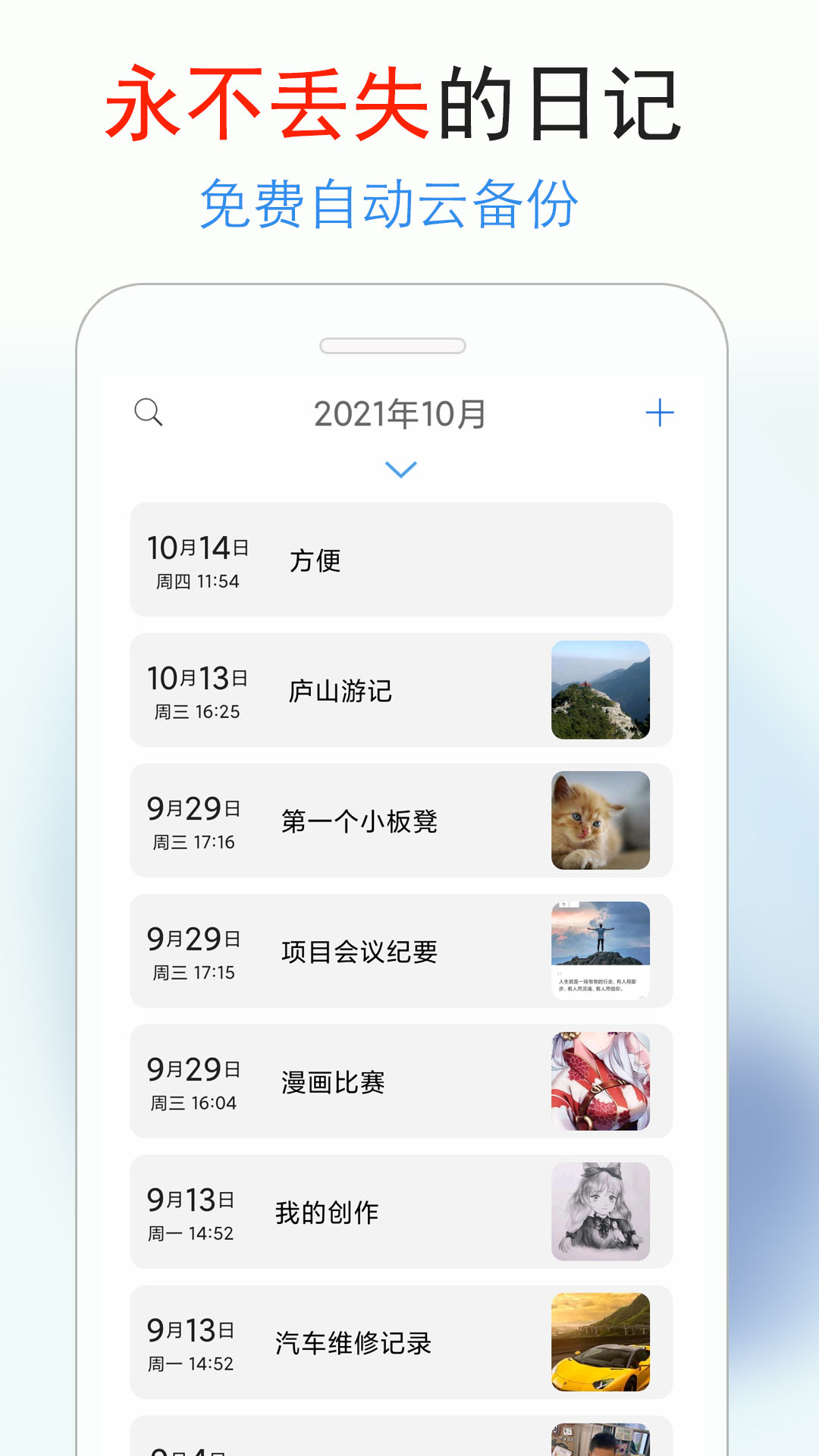819x1456 pixels.
Task: Open the 漫画比赛 diary entry
Action: [x=331, y=1081]
